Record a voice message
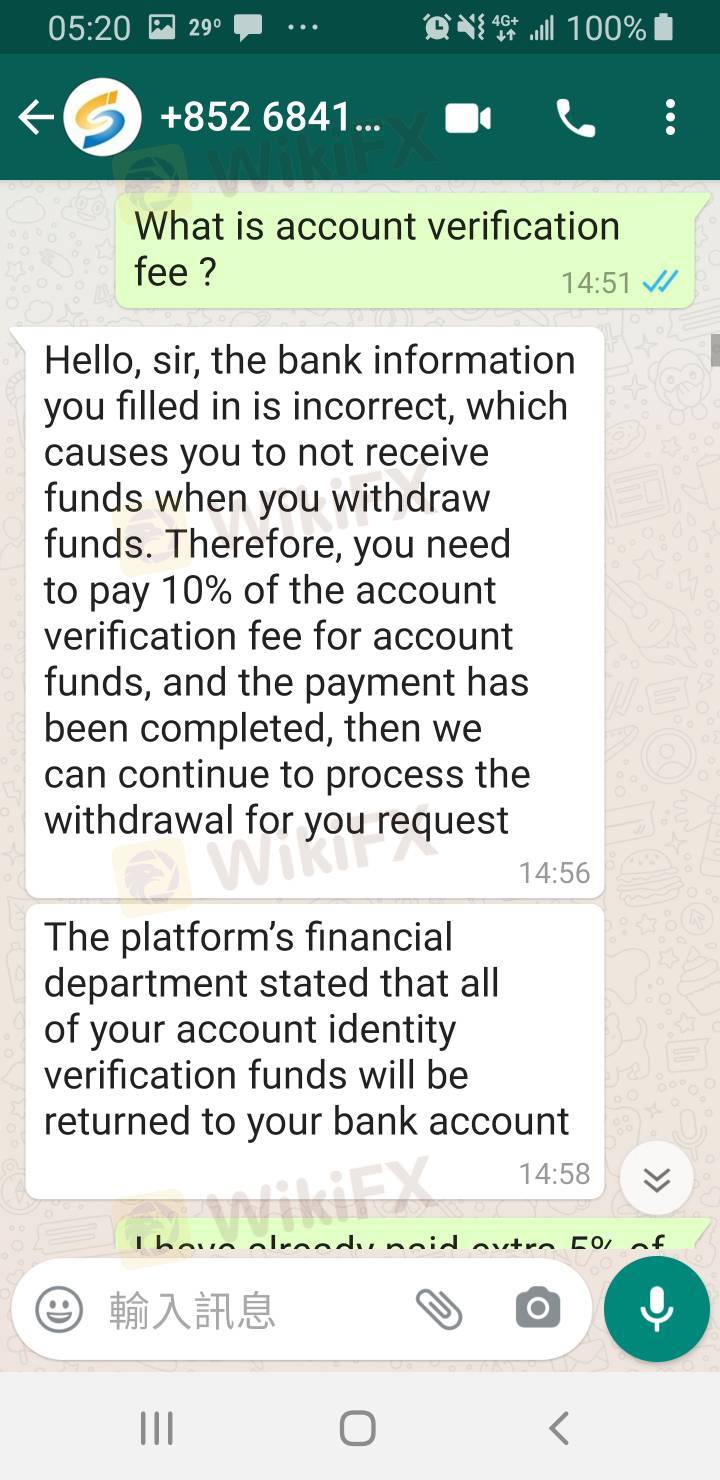The image size is (720, 1480). [x=657, y=1309]
